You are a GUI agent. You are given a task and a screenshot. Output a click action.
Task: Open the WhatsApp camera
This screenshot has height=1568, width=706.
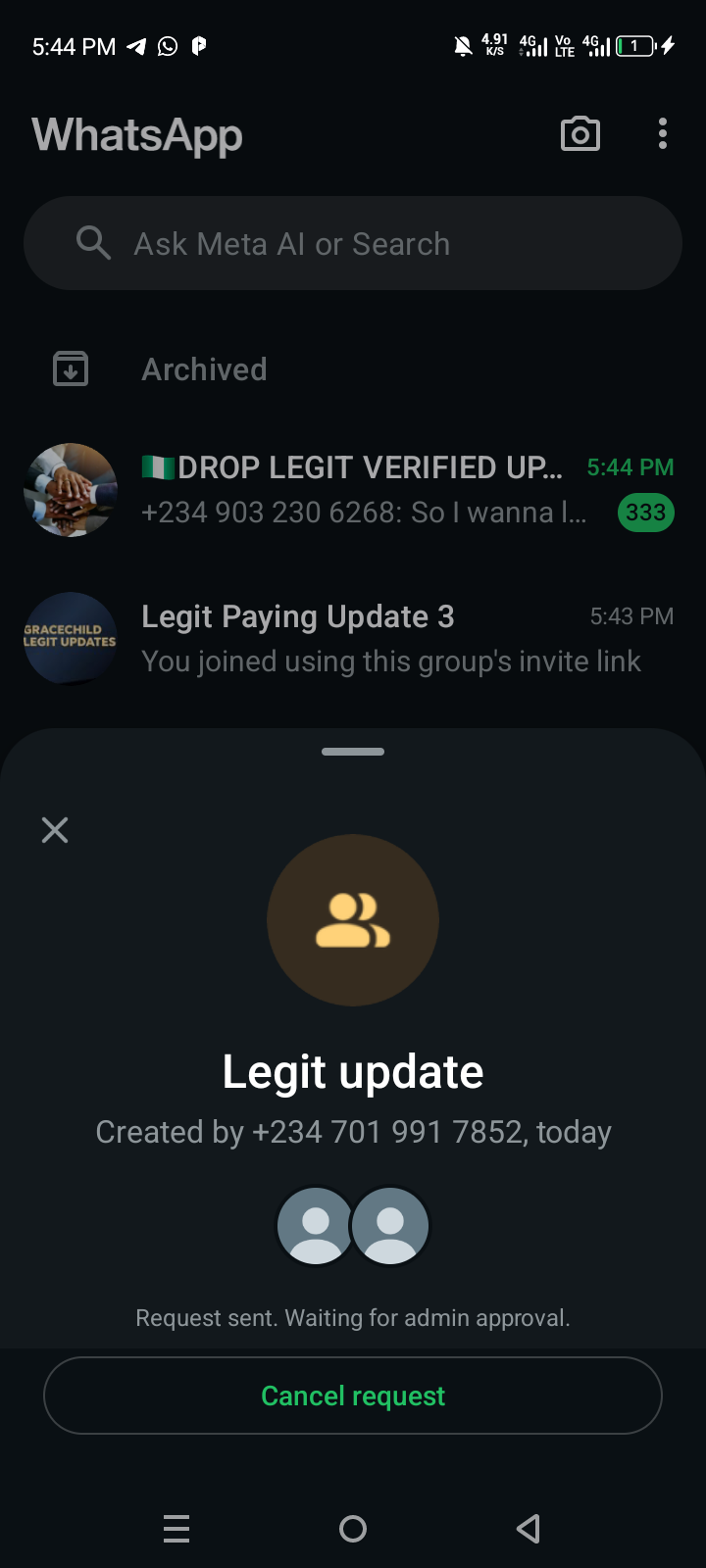tap(580, 134)
